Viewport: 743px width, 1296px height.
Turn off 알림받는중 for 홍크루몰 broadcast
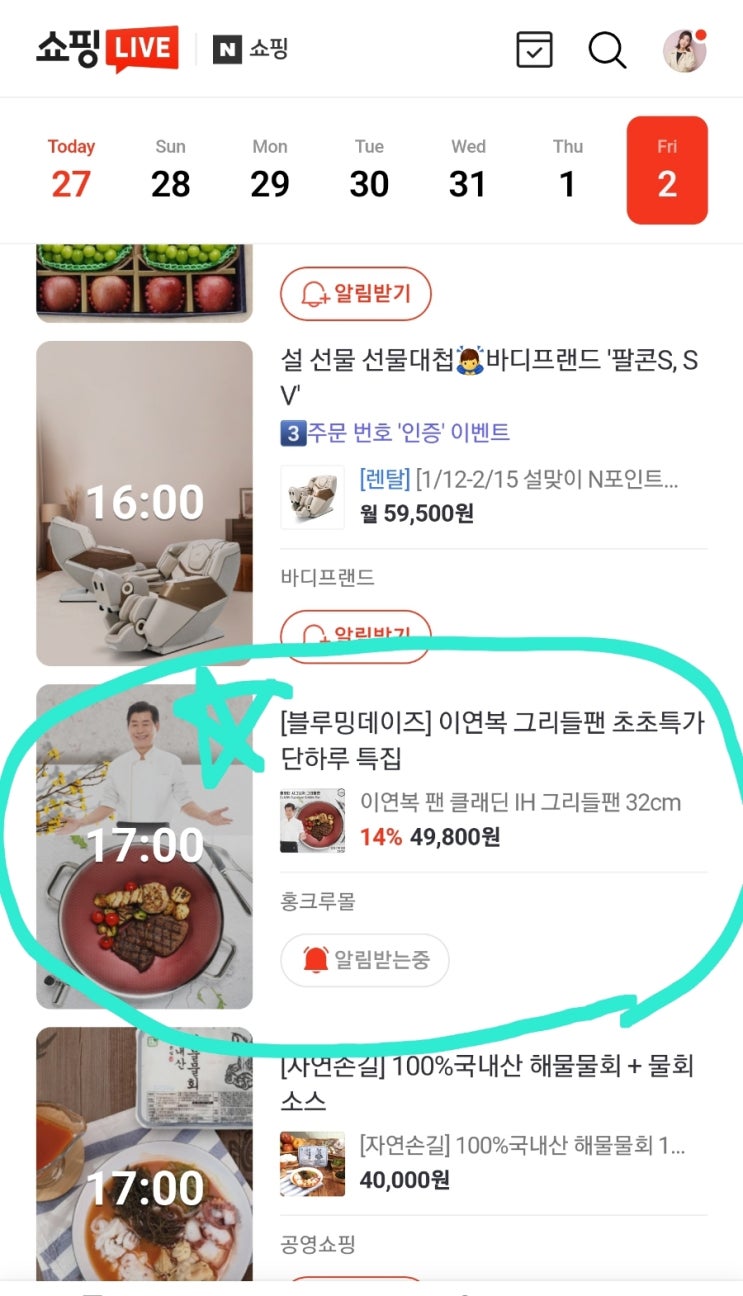[x=365, y=961]
